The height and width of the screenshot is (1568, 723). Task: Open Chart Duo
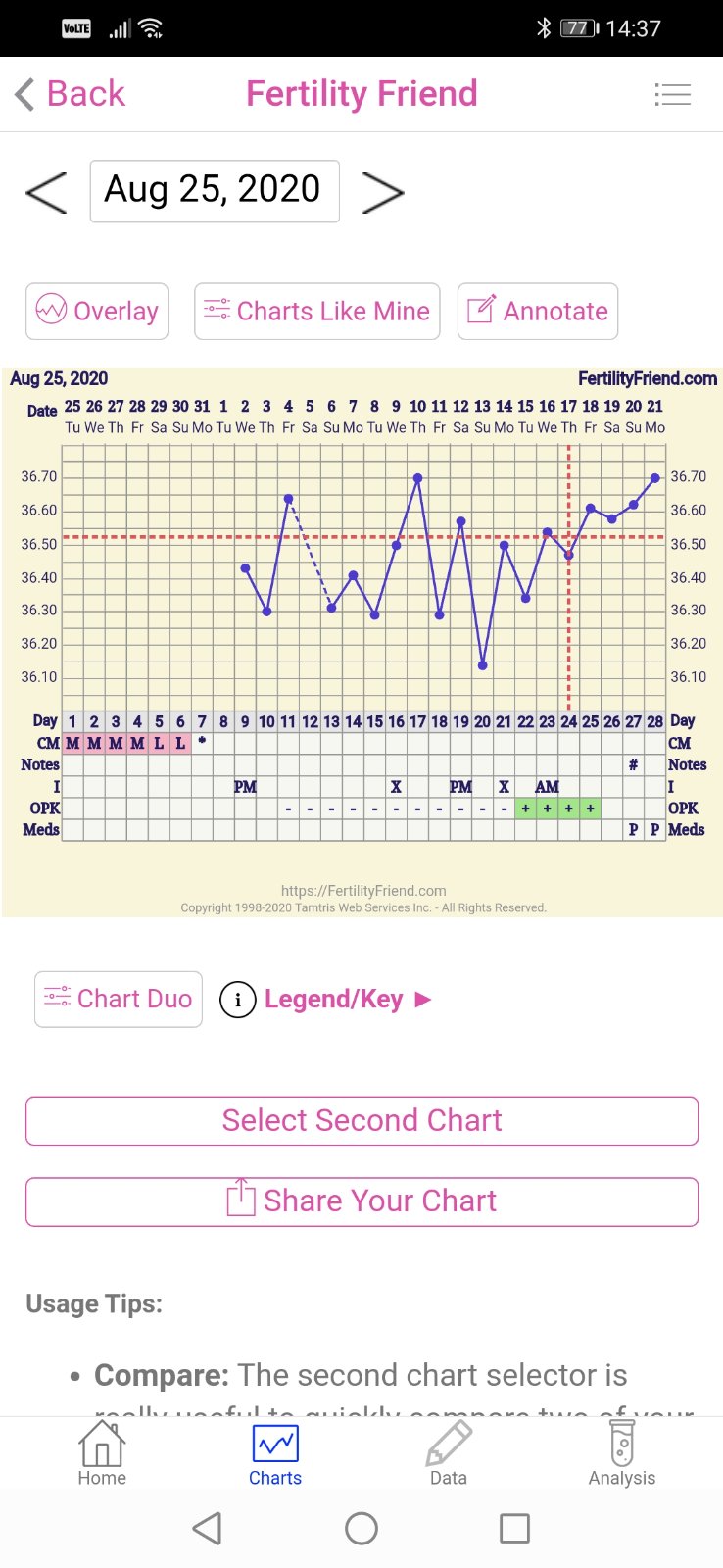tap(119, 999)
